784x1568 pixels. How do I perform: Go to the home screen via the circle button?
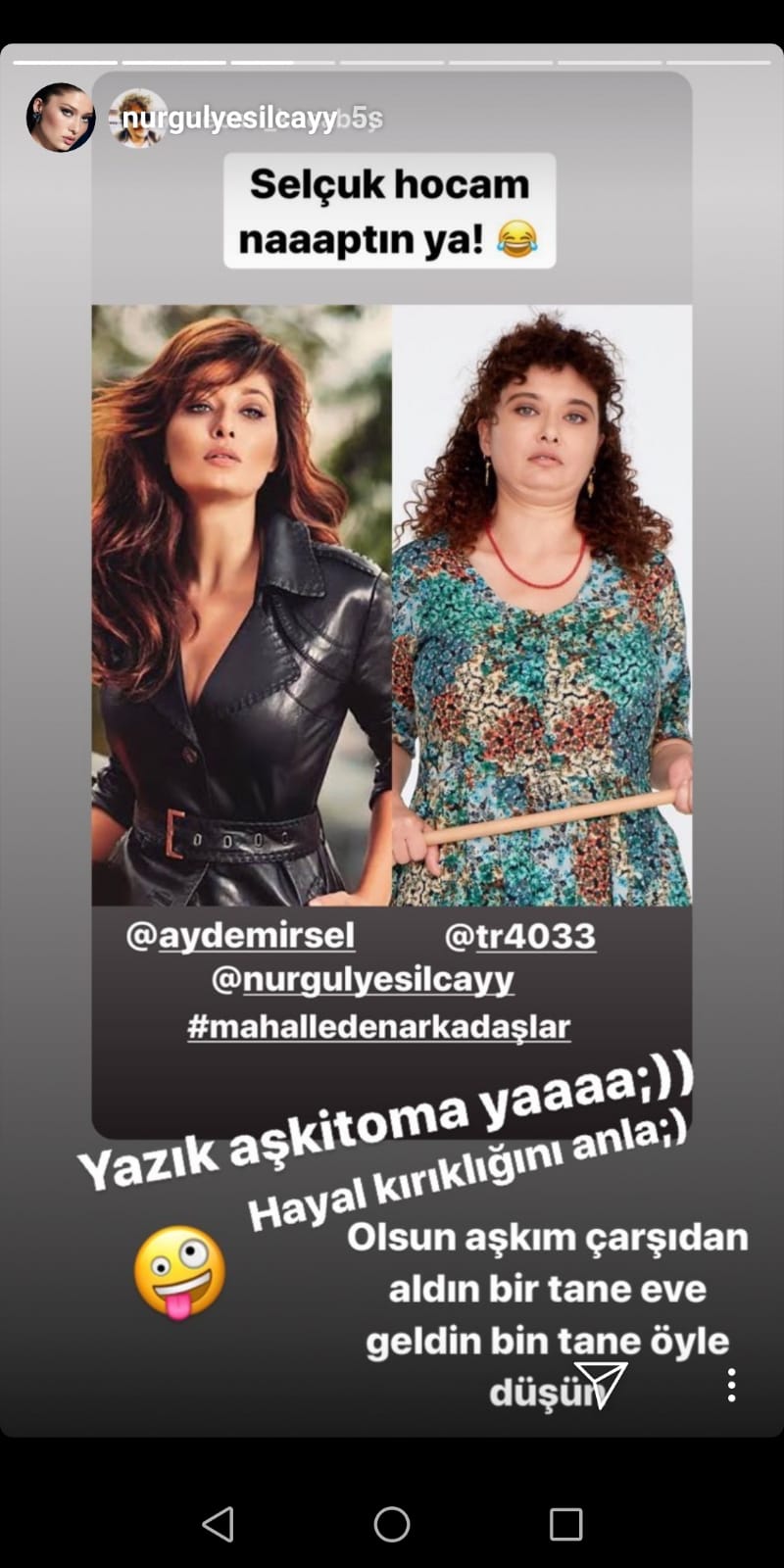tap(392, 1524)
